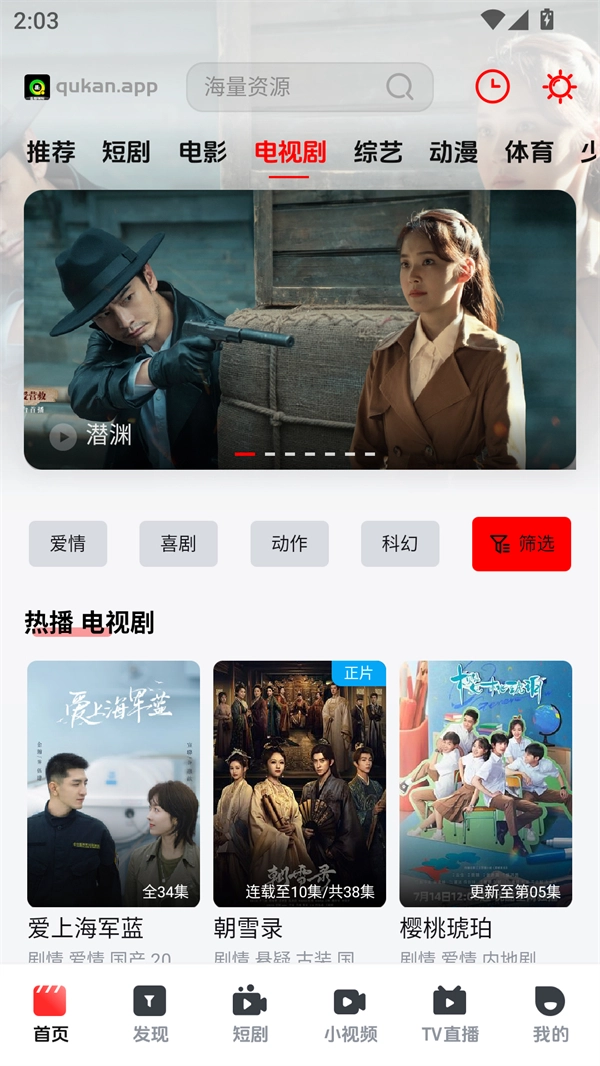Open the 樱桃琥珀 show card

point(485,784)
